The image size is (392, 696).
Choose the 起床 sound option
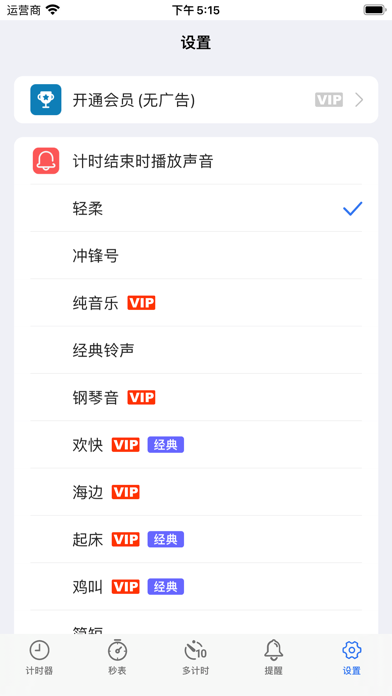196,539
